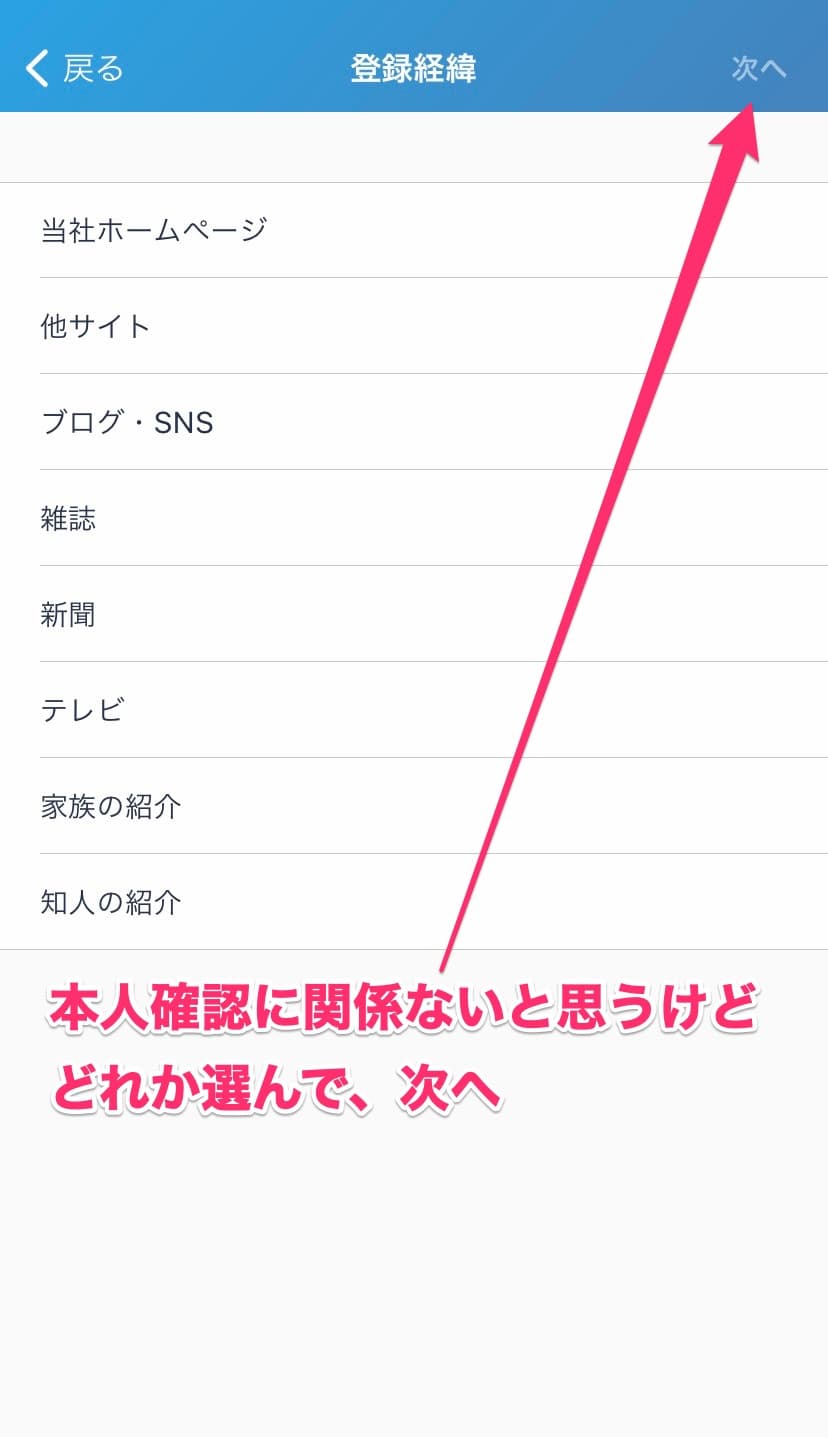This screenshot has height=1437, width=828.
Task: Go back with the 戻る button
Action: click(74, 69)
